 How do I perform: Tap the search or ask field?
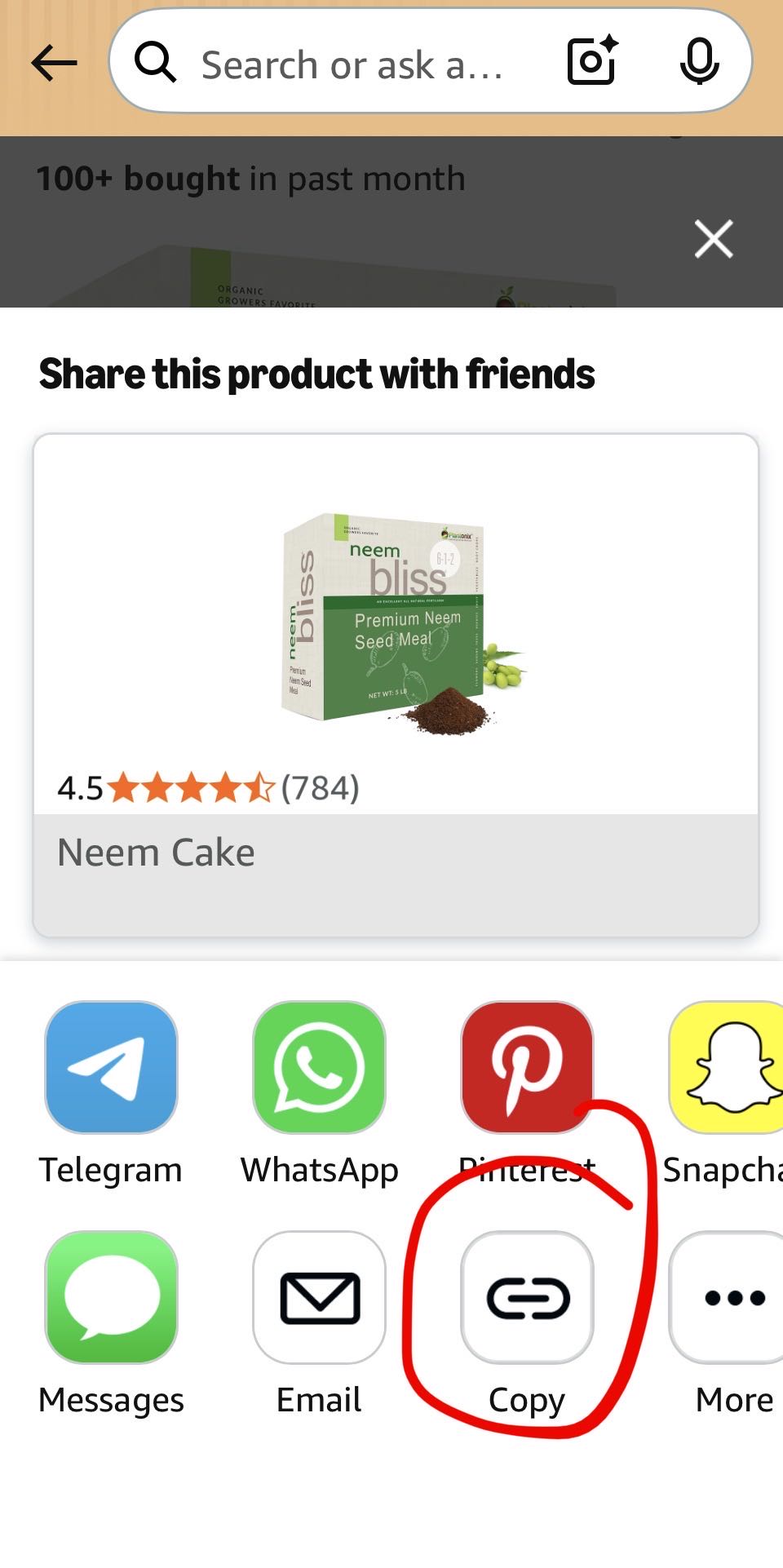pos(351,63)
